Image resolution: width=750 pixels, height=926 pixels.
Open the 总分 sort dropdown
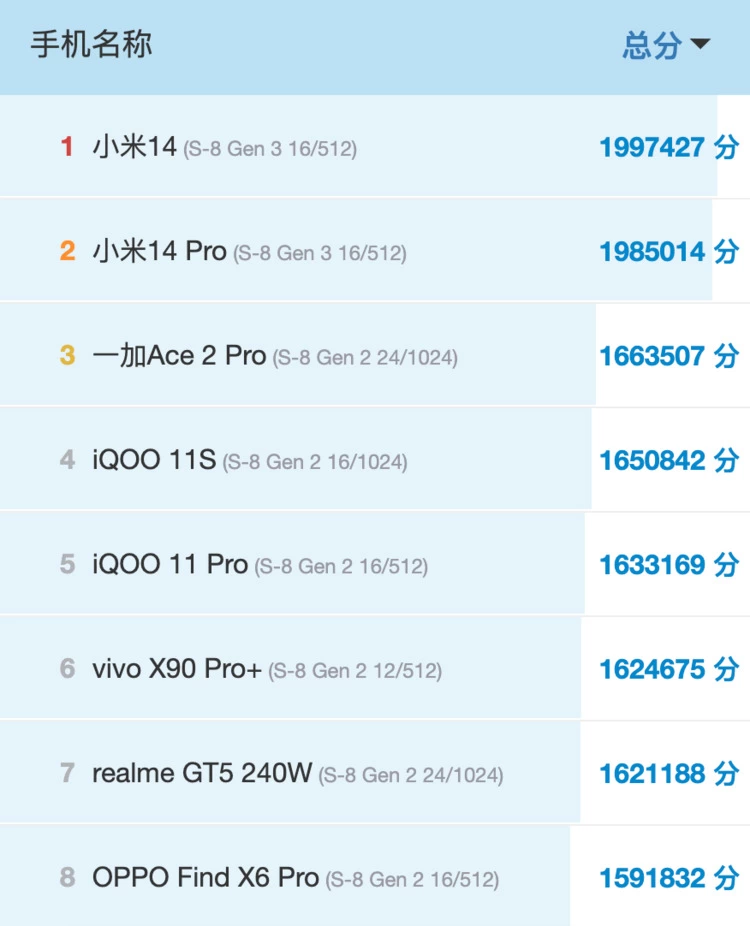point(666,45)
